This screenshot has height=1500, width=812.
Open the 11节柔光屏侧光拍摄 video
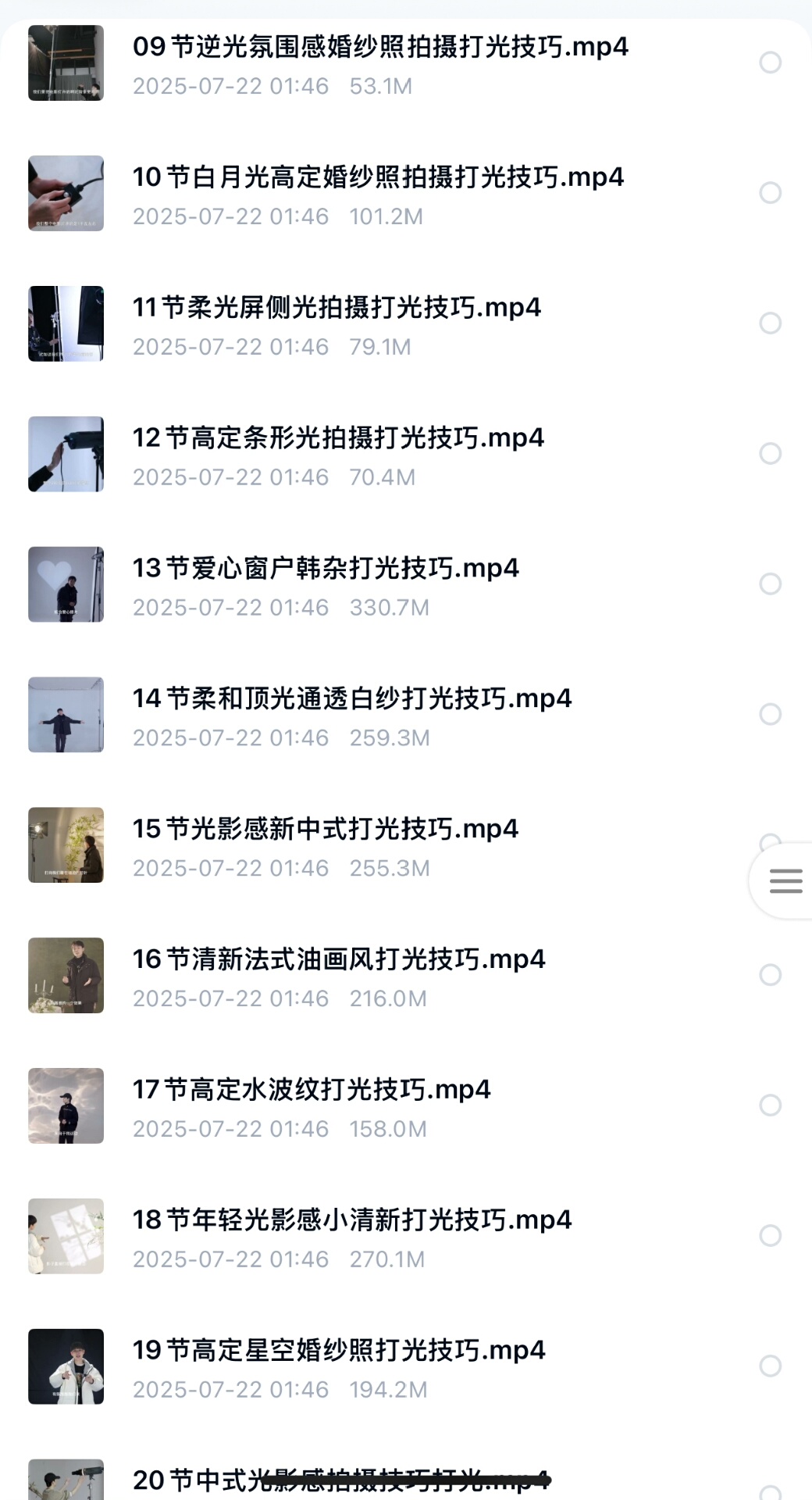[336, 308]
